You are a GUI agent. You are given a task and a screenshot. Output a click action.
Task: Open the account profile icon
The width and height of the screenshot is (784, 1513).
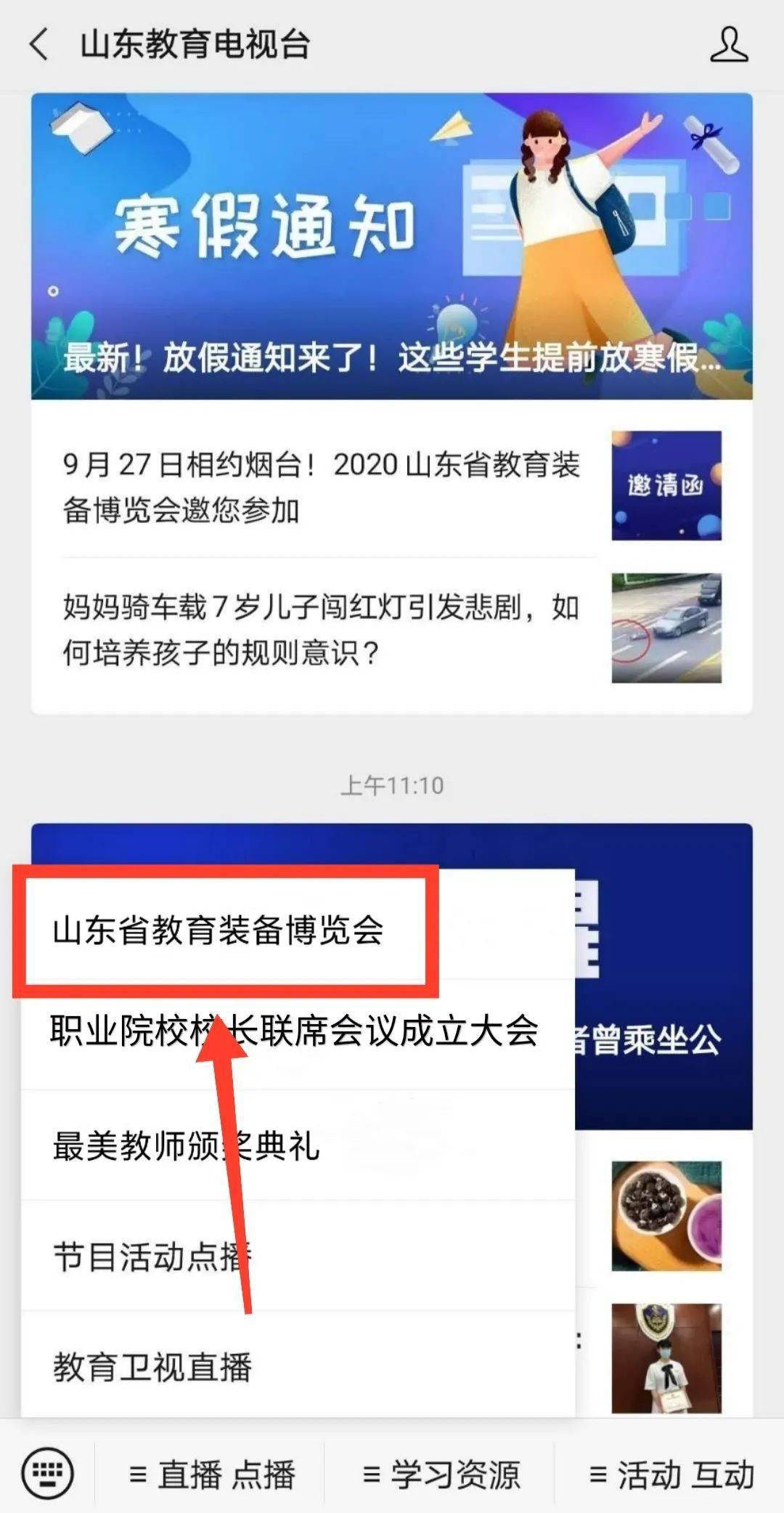(728, 44)
